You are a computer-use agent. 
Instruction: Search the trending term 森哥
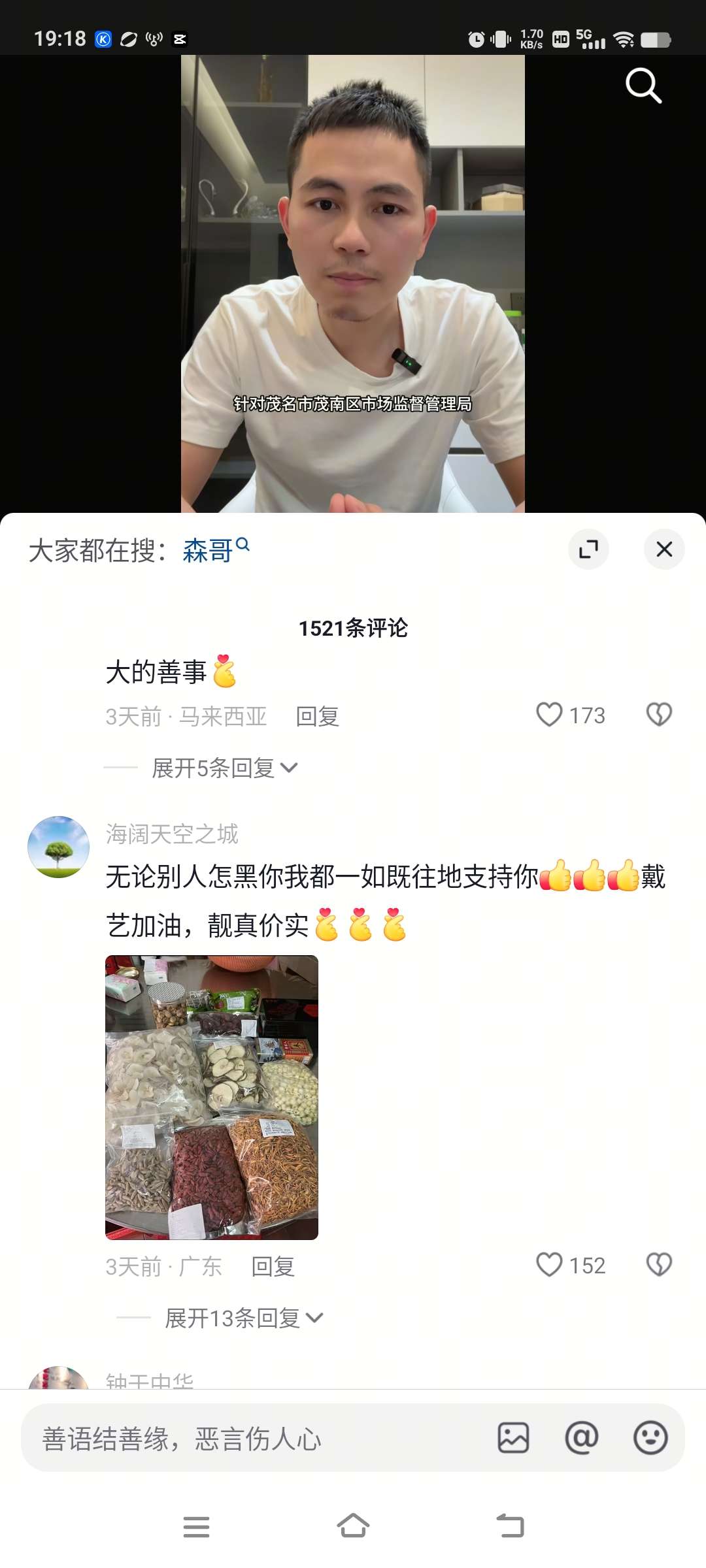click(x=209, y=550)
